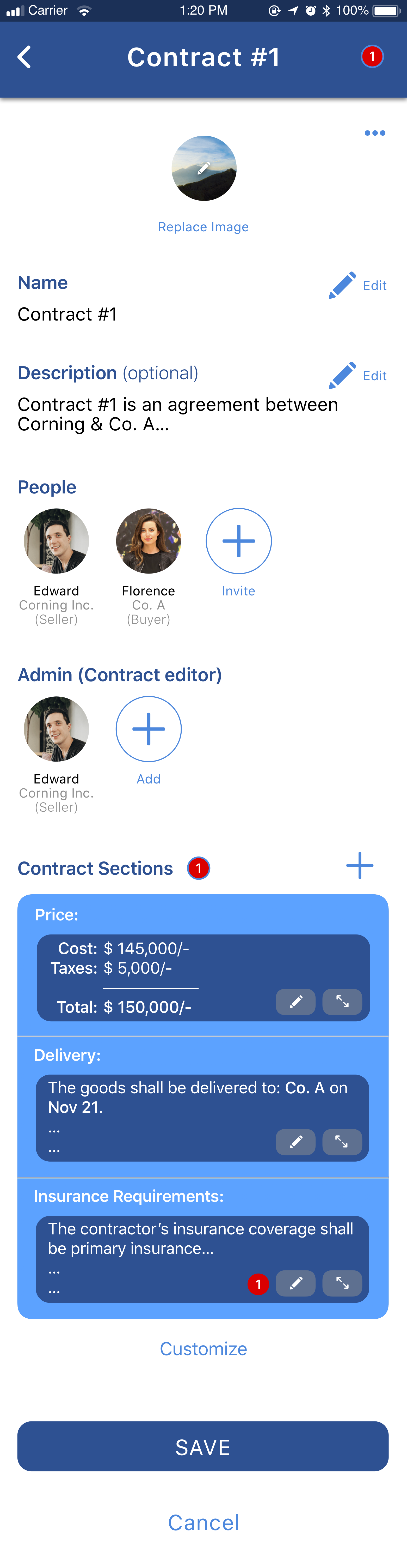Tap the contract image pencil icon
Viewport: 407px width, 1568px height.
(x=204, y=168)
